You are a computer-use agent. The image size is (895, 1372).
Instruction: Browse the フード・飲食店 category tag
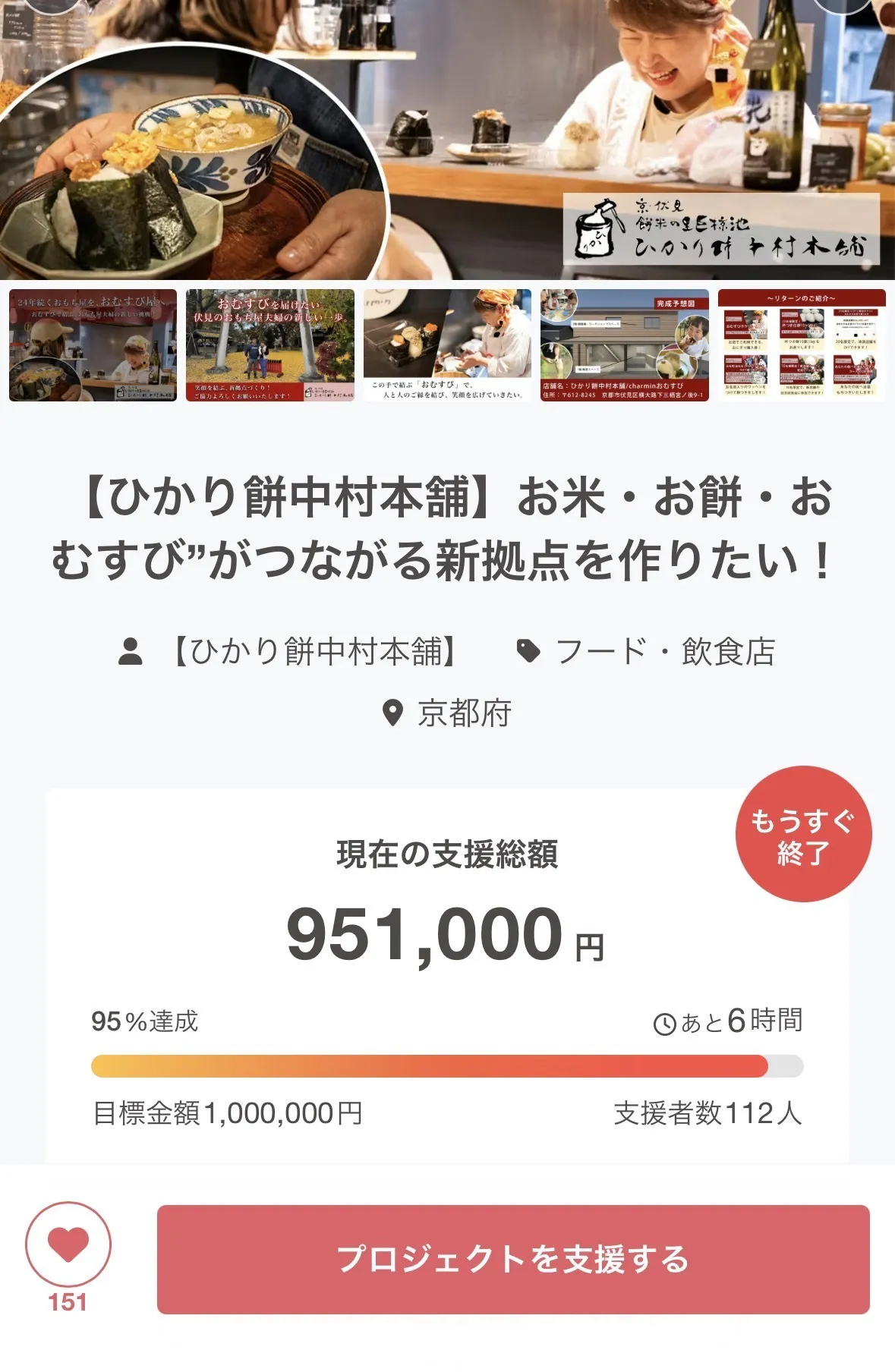pyautogui.click(x=664, y=652)
